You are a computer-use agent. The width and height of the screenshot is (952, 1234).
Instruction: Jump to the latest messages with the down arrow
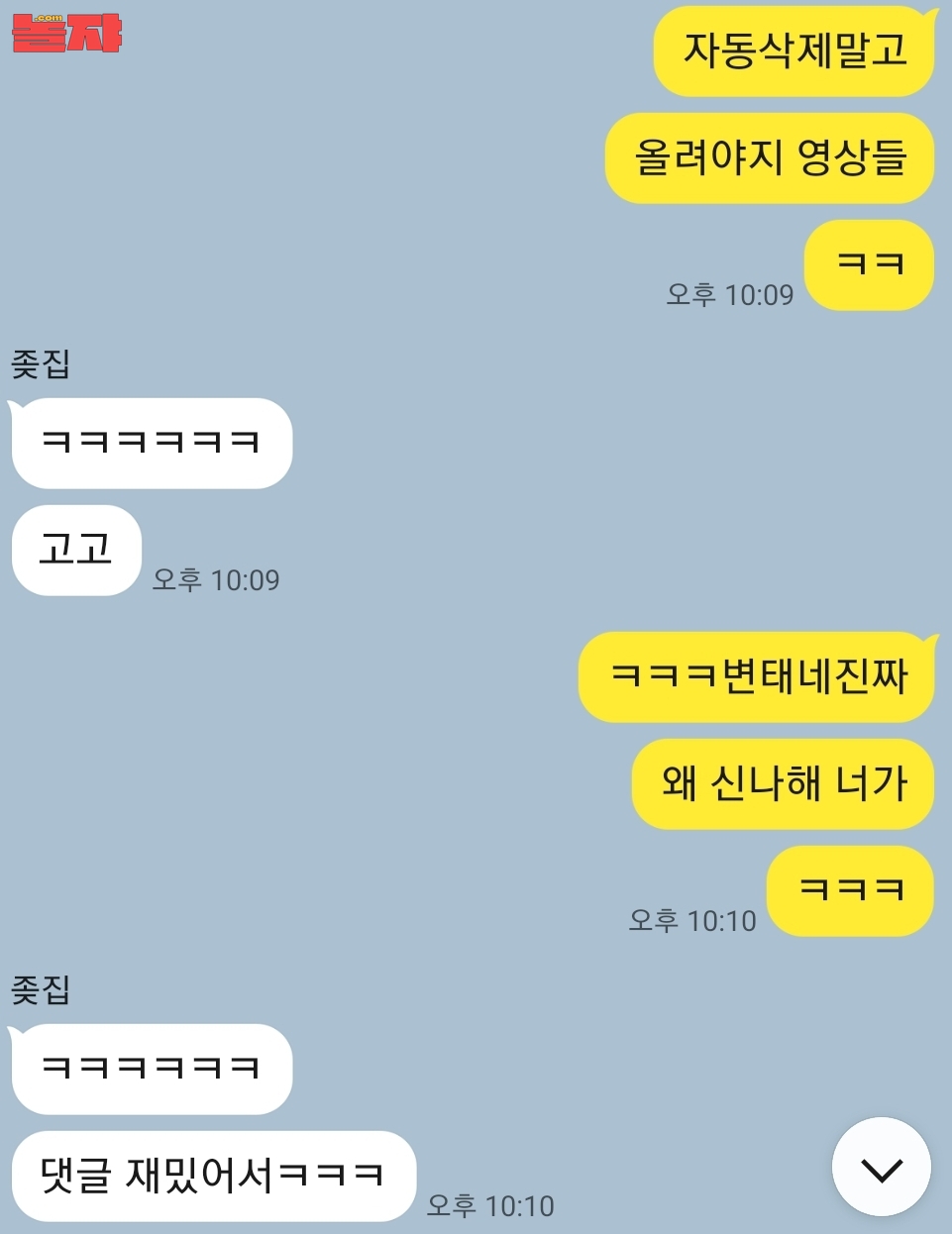(x=881, y=1168)
